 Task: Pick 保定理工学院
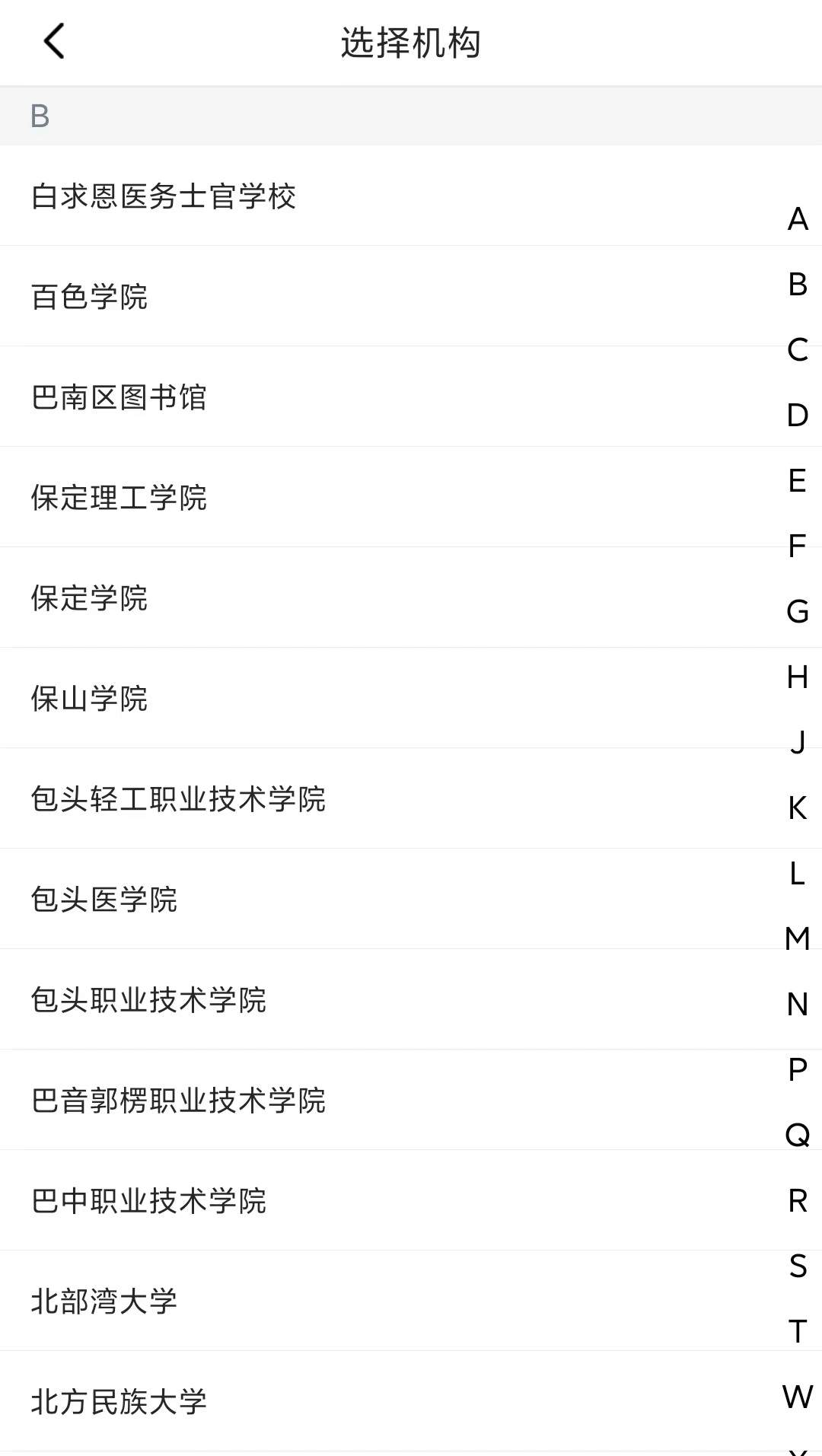411,497
